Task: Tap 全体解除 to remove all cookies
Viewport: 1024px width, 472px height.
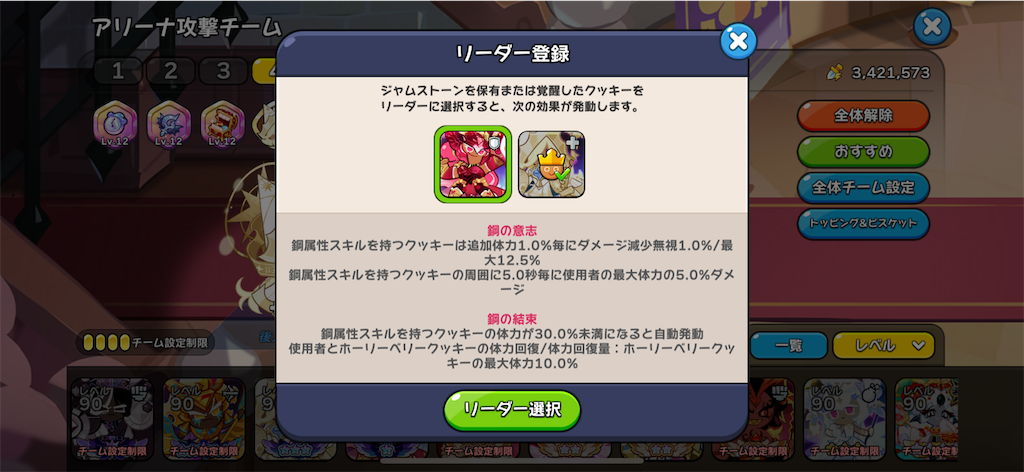Action: (x=863, y=115)
